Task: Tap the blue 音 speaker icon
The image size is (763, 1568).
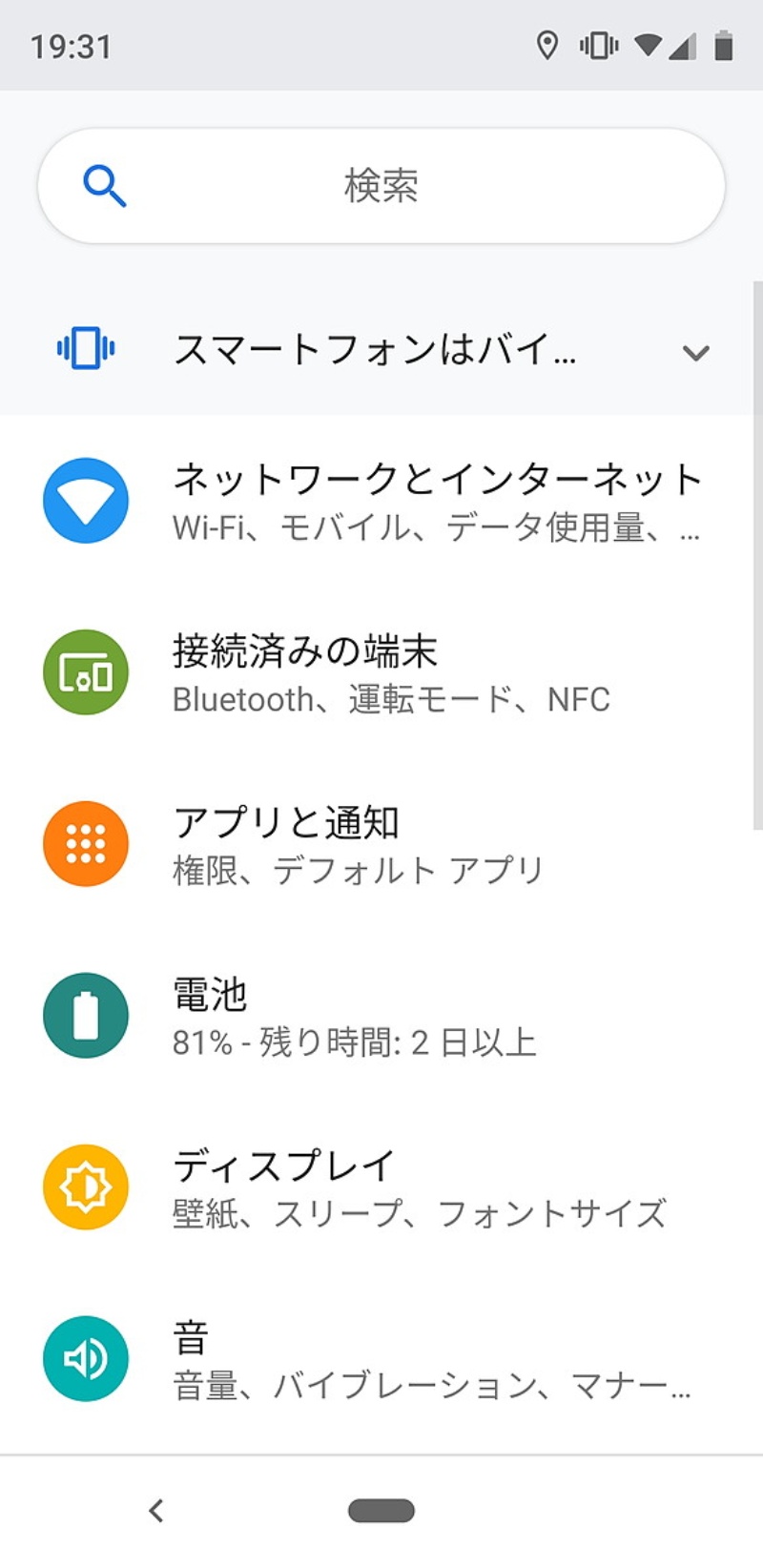Action: pos(85,1358)
